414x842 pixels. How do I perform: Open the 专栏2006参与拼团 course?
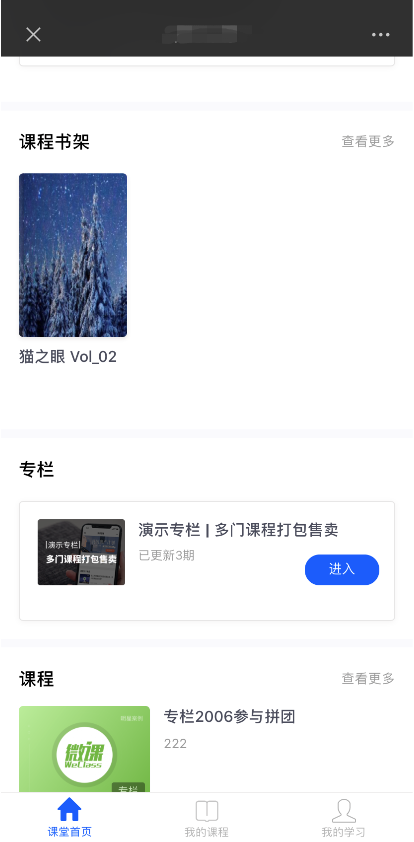[229, 717]
